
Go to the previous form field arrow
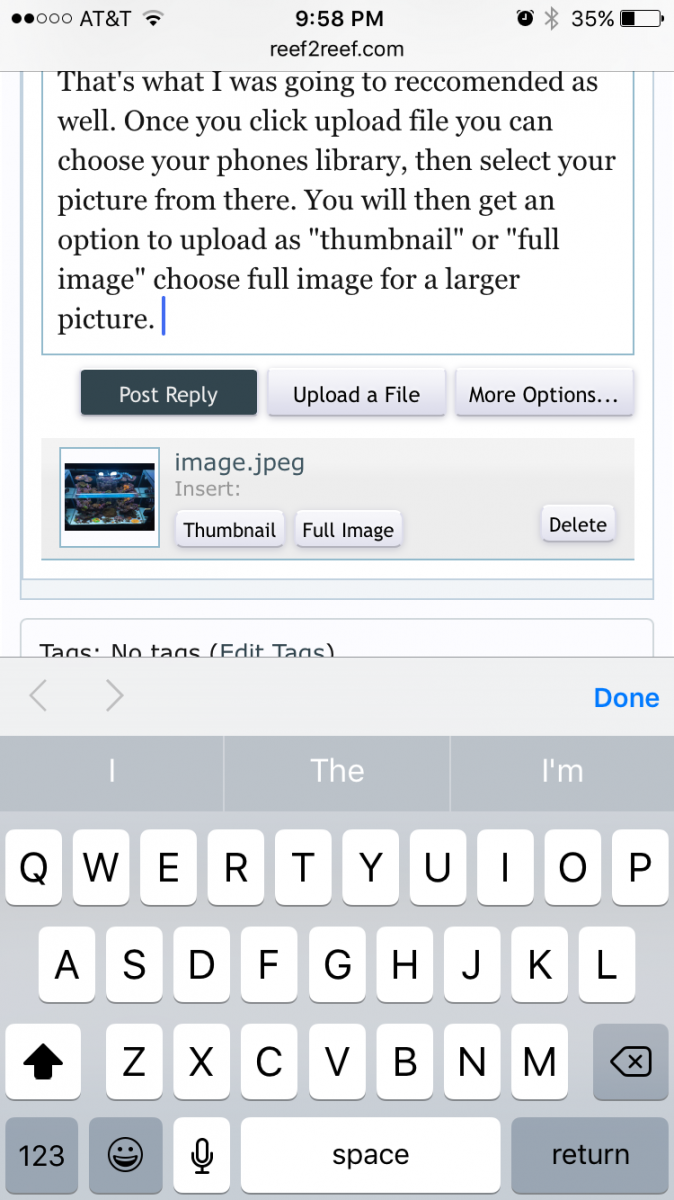point(38,696)
